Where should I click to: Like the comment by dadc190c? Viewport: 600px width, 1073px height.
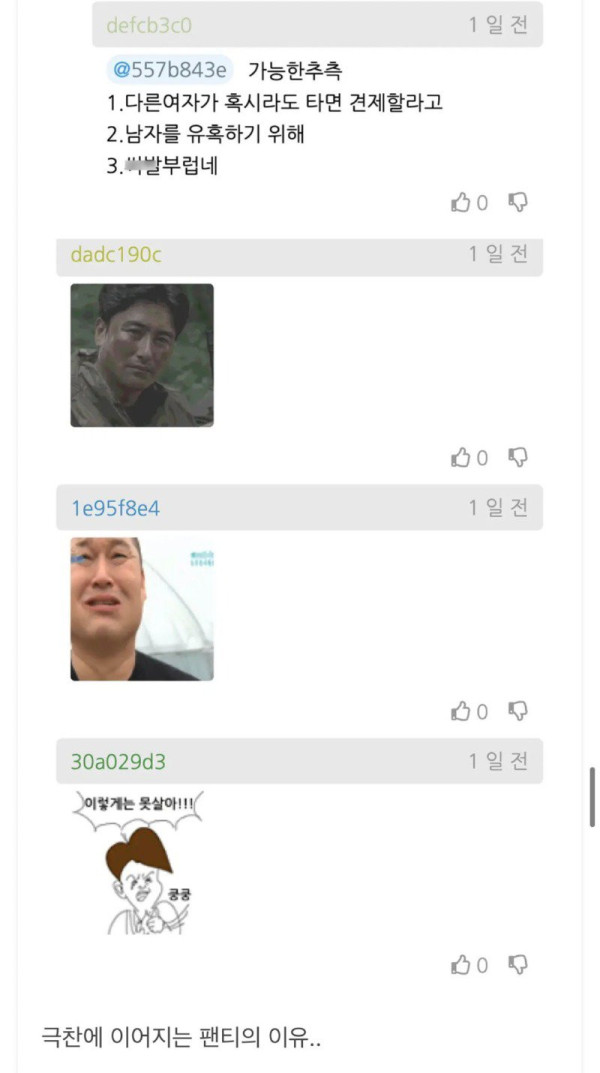click(x=461, y=458)
